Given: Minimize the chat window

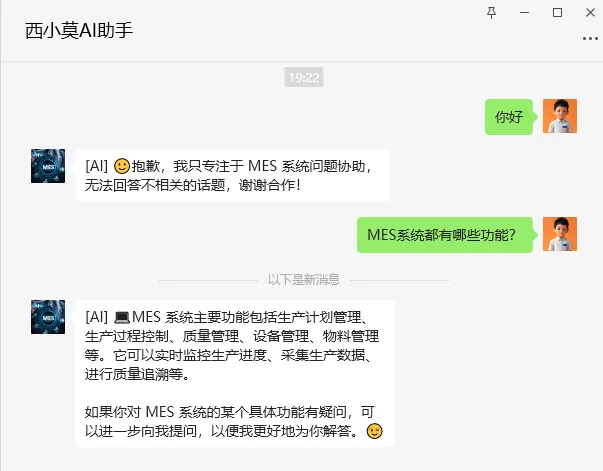Looking at the screenshot, I should click(x=524, y=12).
